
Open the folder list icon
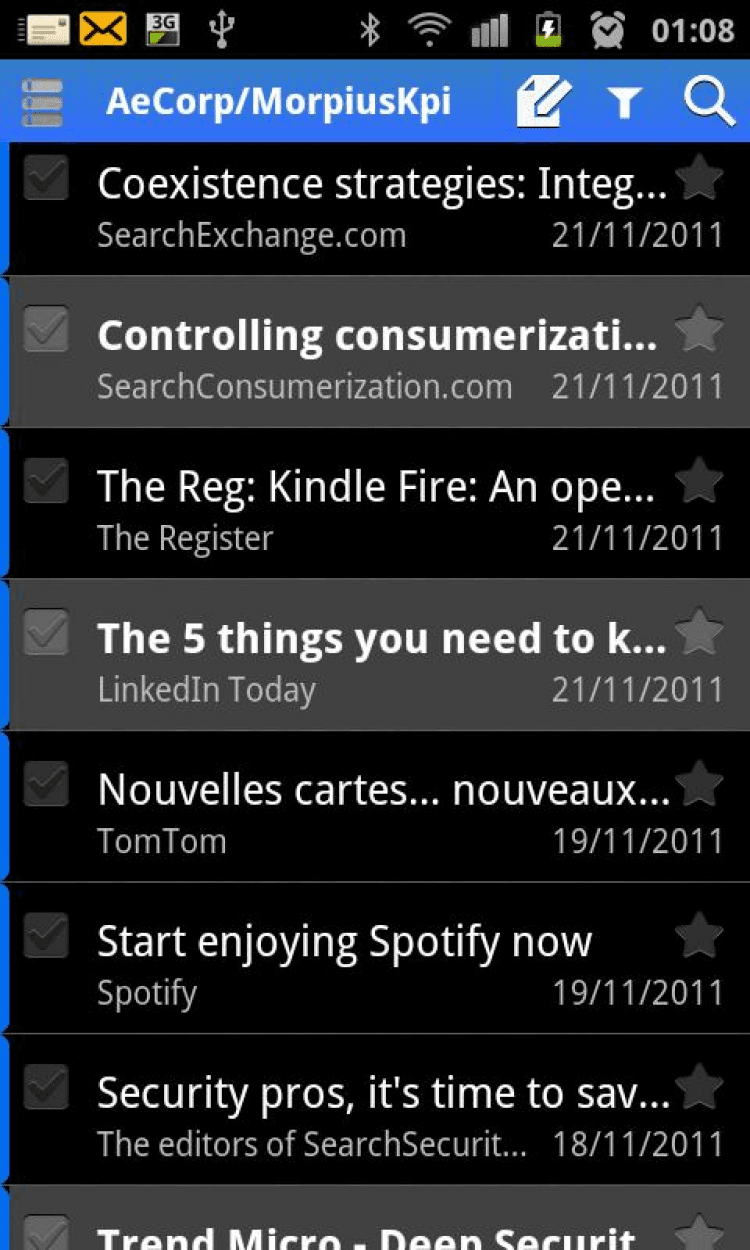point(42,102)
